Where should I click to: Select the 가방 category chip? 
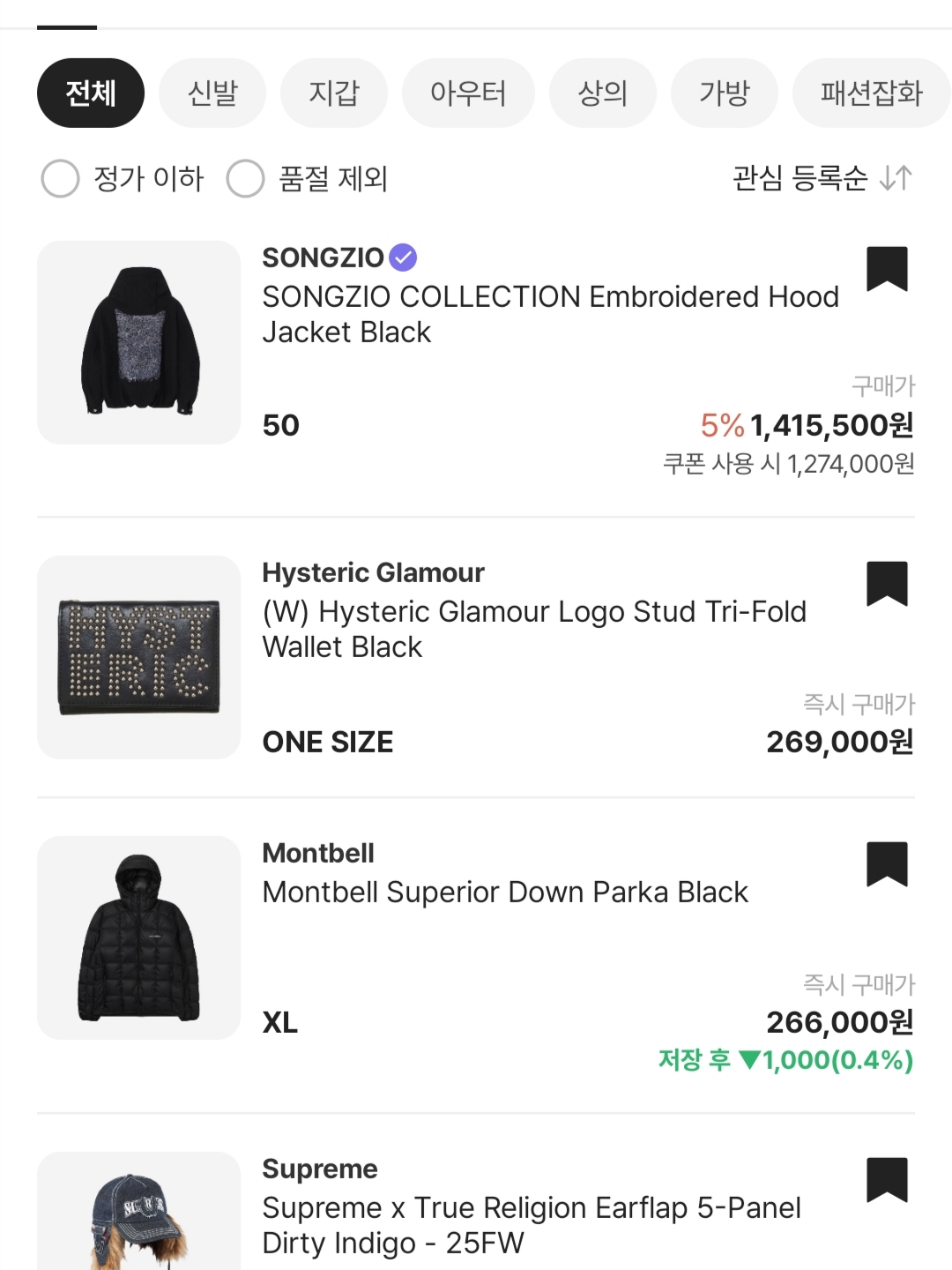click(x=724, y=93)
